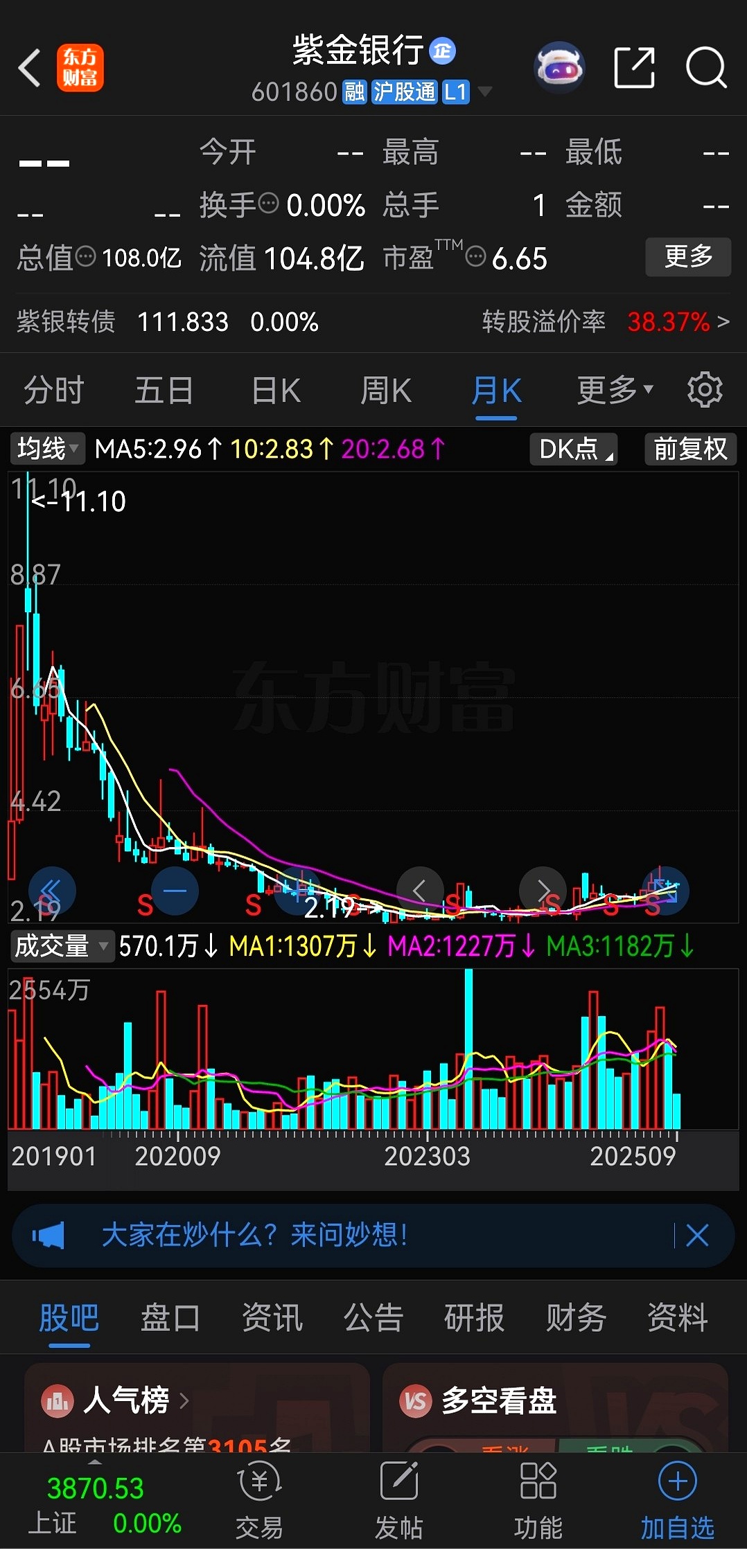Switch to the 周K weekly chart tab
The image size is (747, 1568).
coord(385,389)
